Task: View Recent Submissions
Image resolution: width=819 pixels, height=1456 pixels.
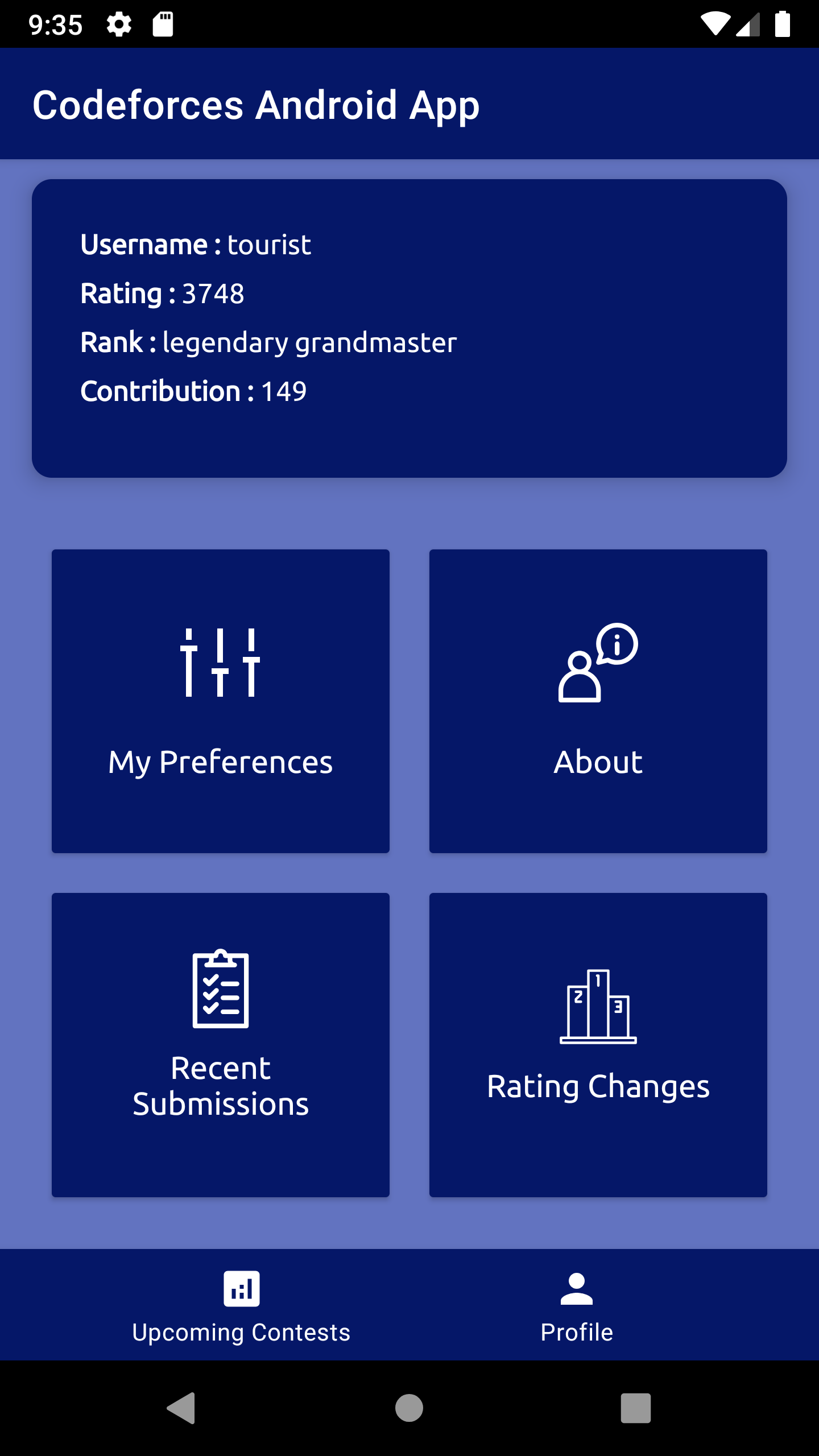Action: (221, 1044)
